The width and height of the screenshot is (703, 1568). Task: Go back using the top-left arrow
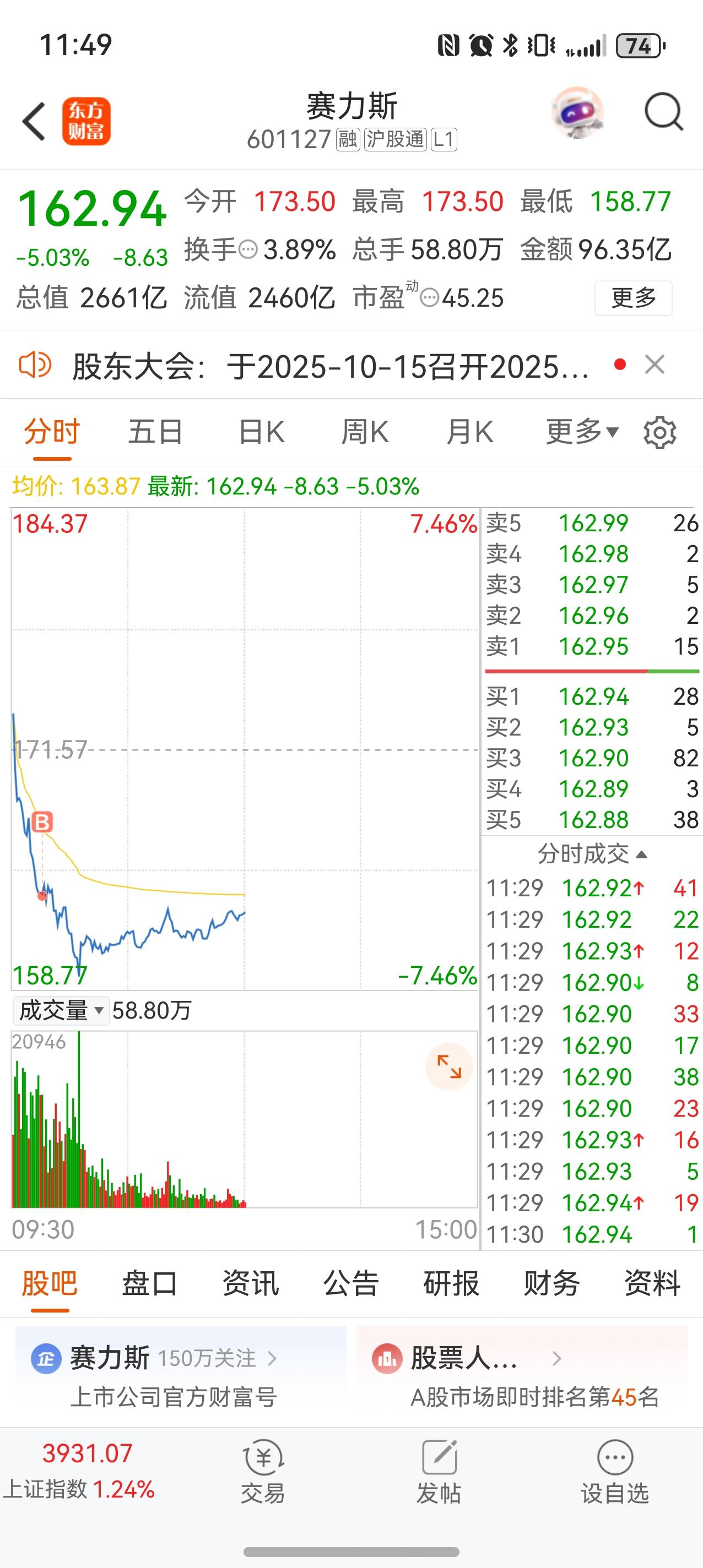[x=34, y=121]
